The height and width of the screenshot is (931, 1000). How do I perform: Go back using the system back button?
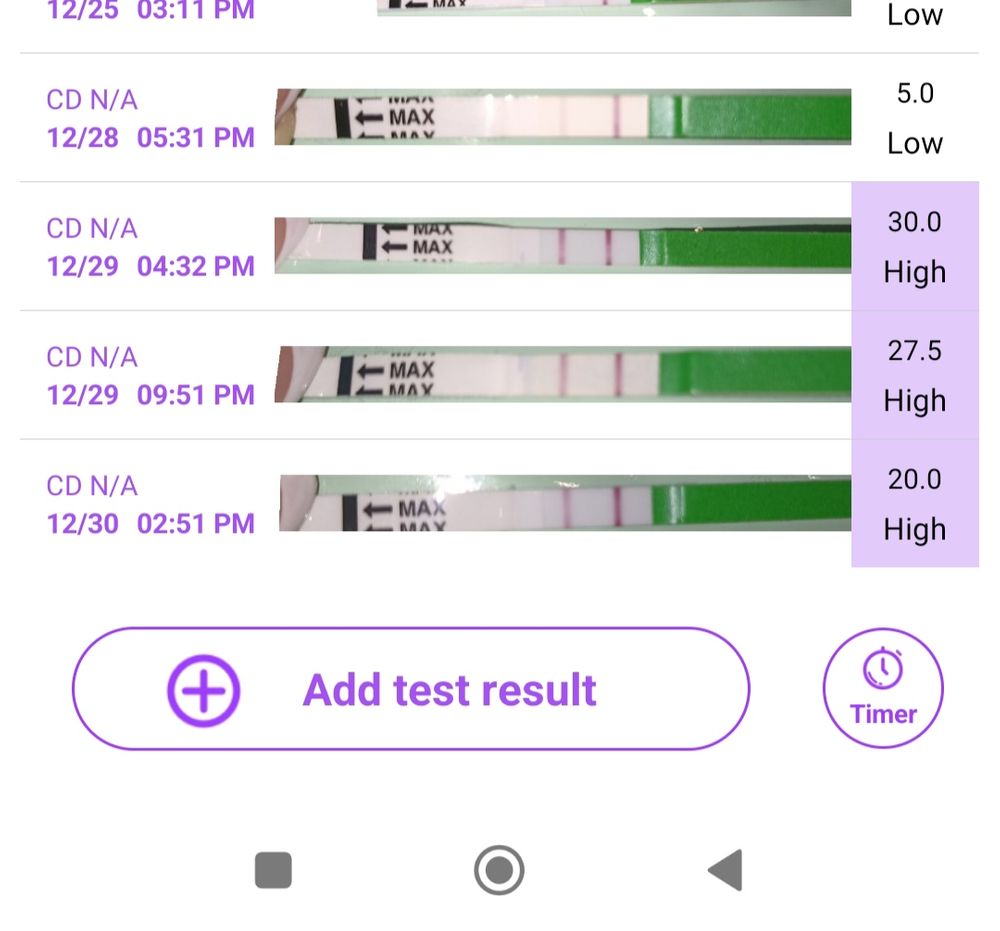point(726,870)
